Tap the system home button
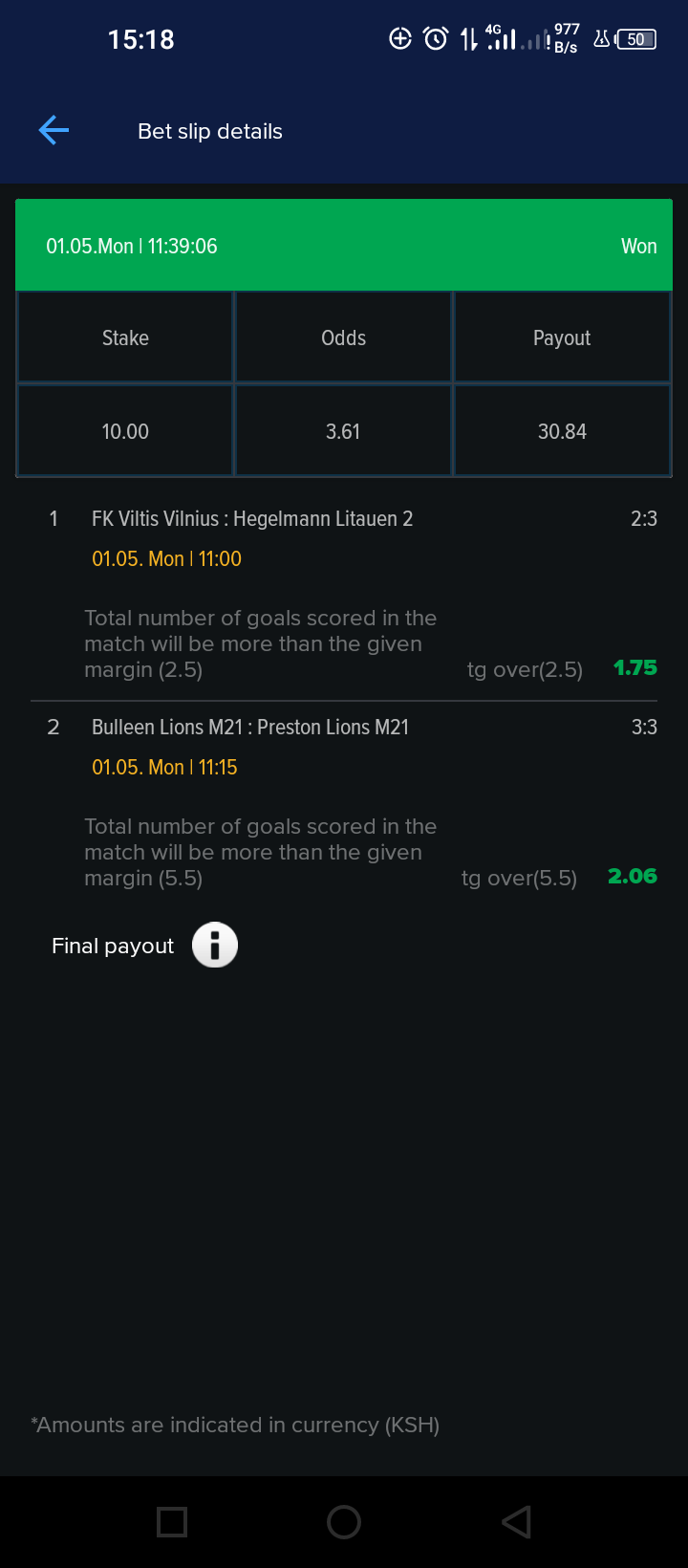Screen dimensions: 688x1568 coord(344,1522)
